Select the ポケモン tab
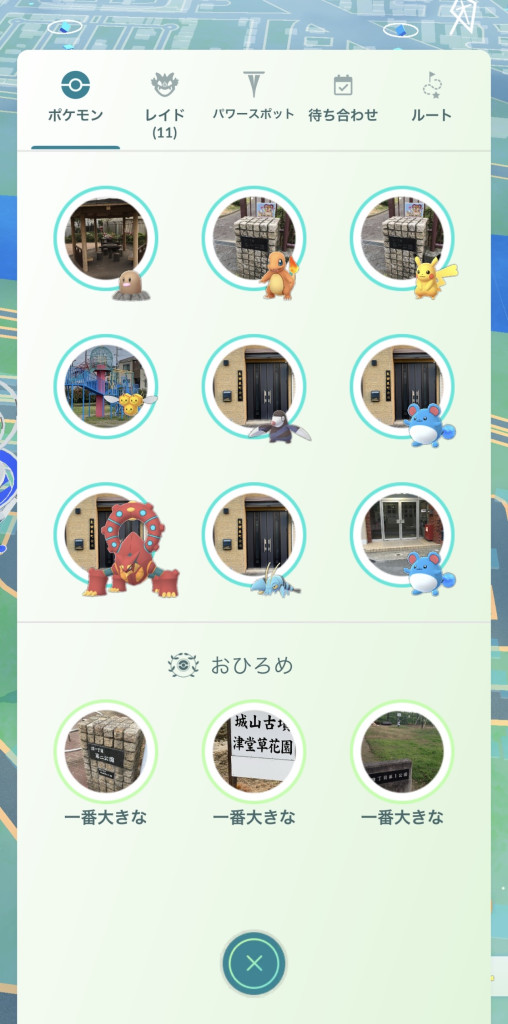The width and height of the screenshot is (508, 1024). point(76,98)
